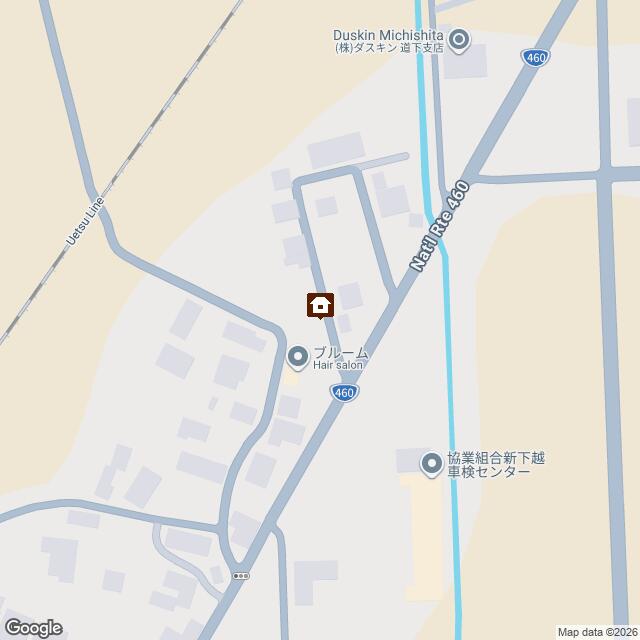Viewport: 640px width, 640px height.
Task: Open the Duskin Michishita place marker
Action: (459, 41)
